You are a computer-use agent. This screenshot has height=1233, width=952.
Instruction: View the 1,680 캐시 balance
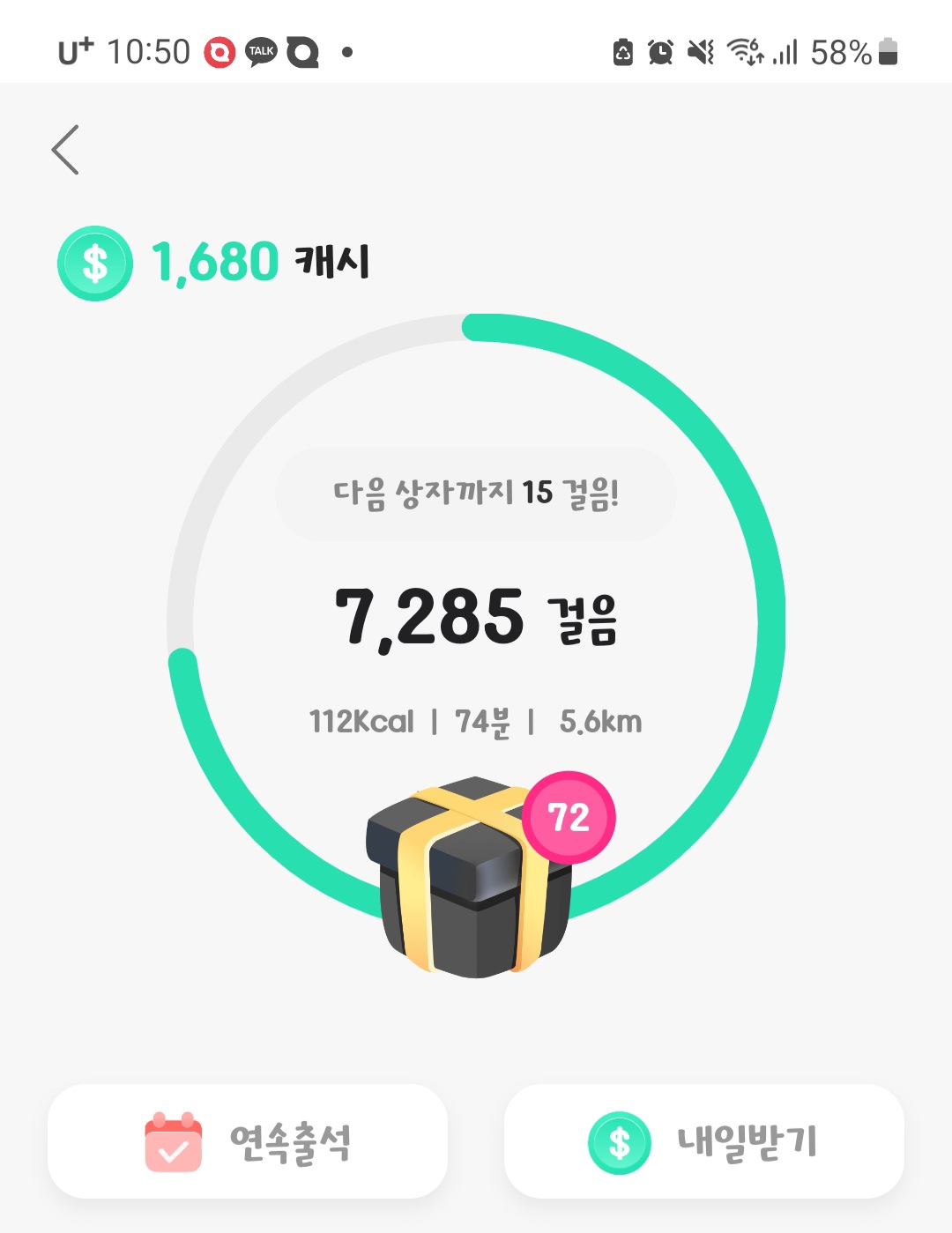coord(214,263)
